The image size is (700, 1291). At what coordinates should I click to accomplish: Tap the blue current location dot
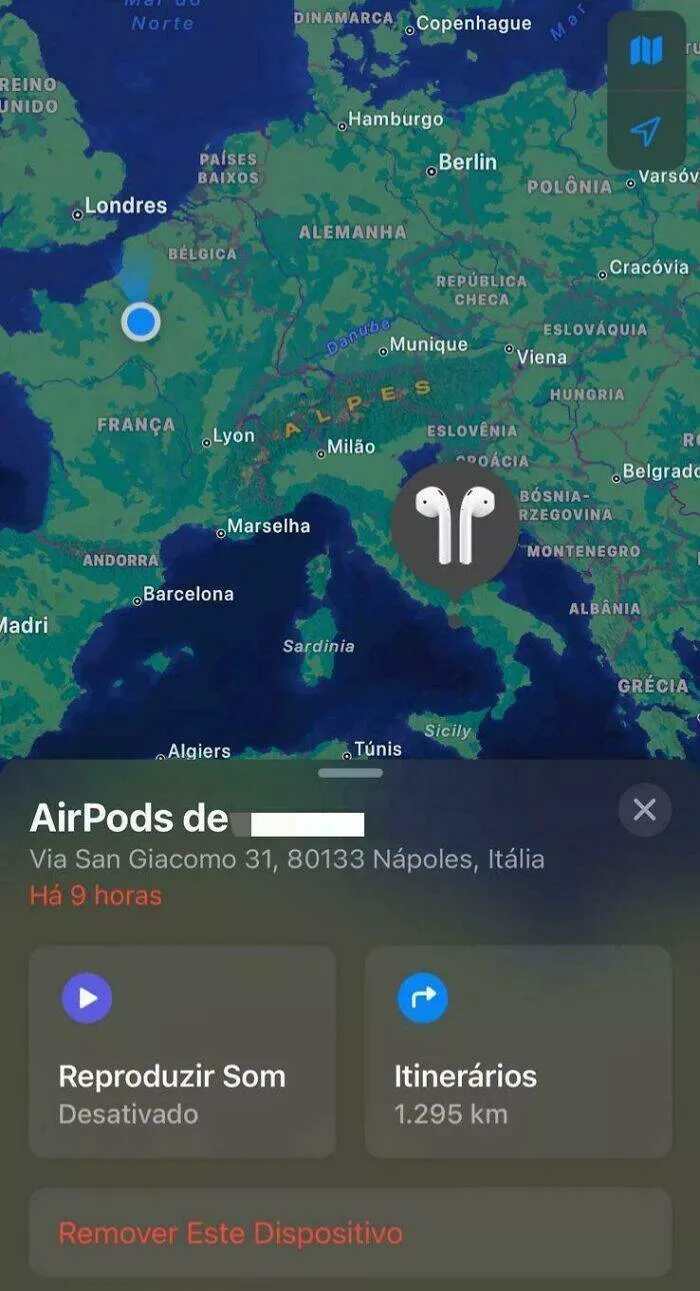point(141,322)
